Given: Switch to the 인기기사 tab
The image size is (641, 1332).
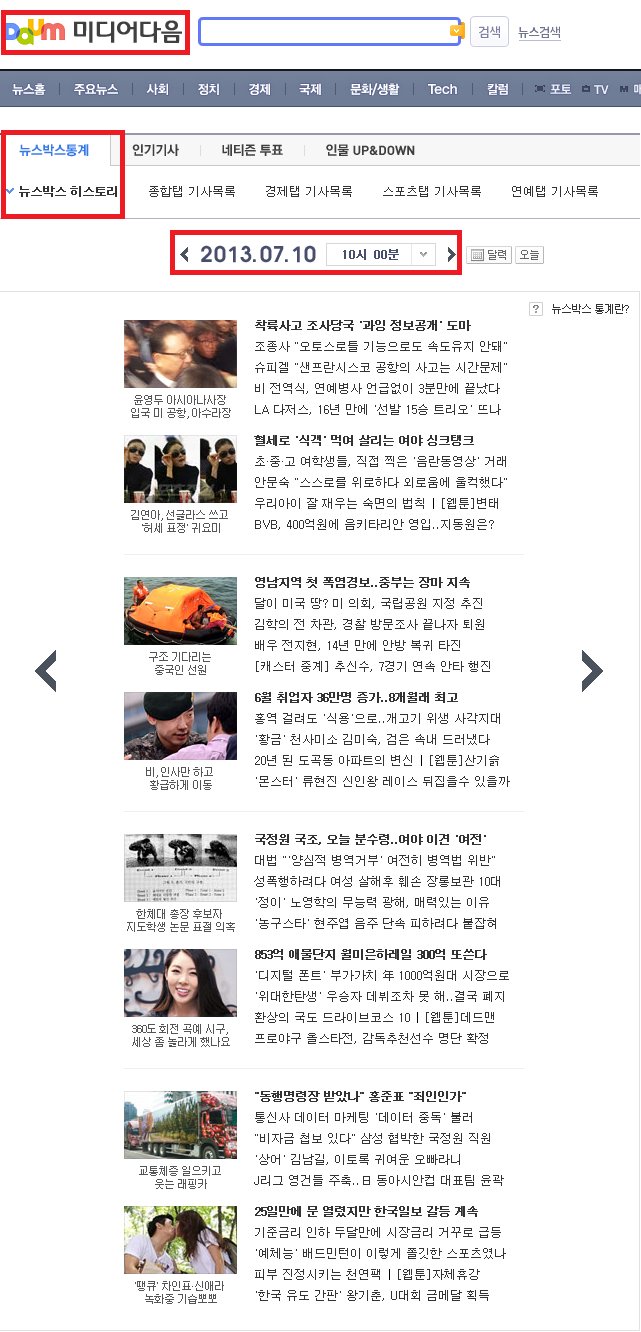Looking at the screenshot, I should (x=155, y=150).
